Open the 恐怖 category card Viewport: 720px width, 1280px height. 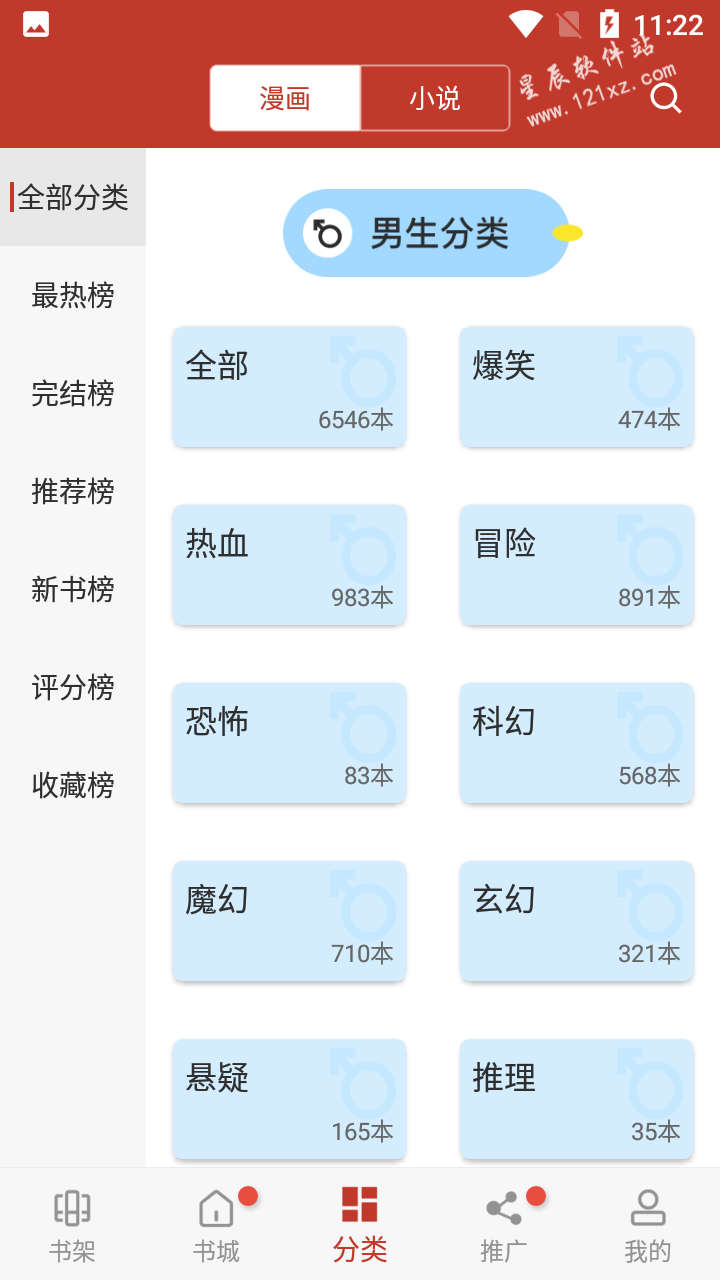tap(289, 743)
